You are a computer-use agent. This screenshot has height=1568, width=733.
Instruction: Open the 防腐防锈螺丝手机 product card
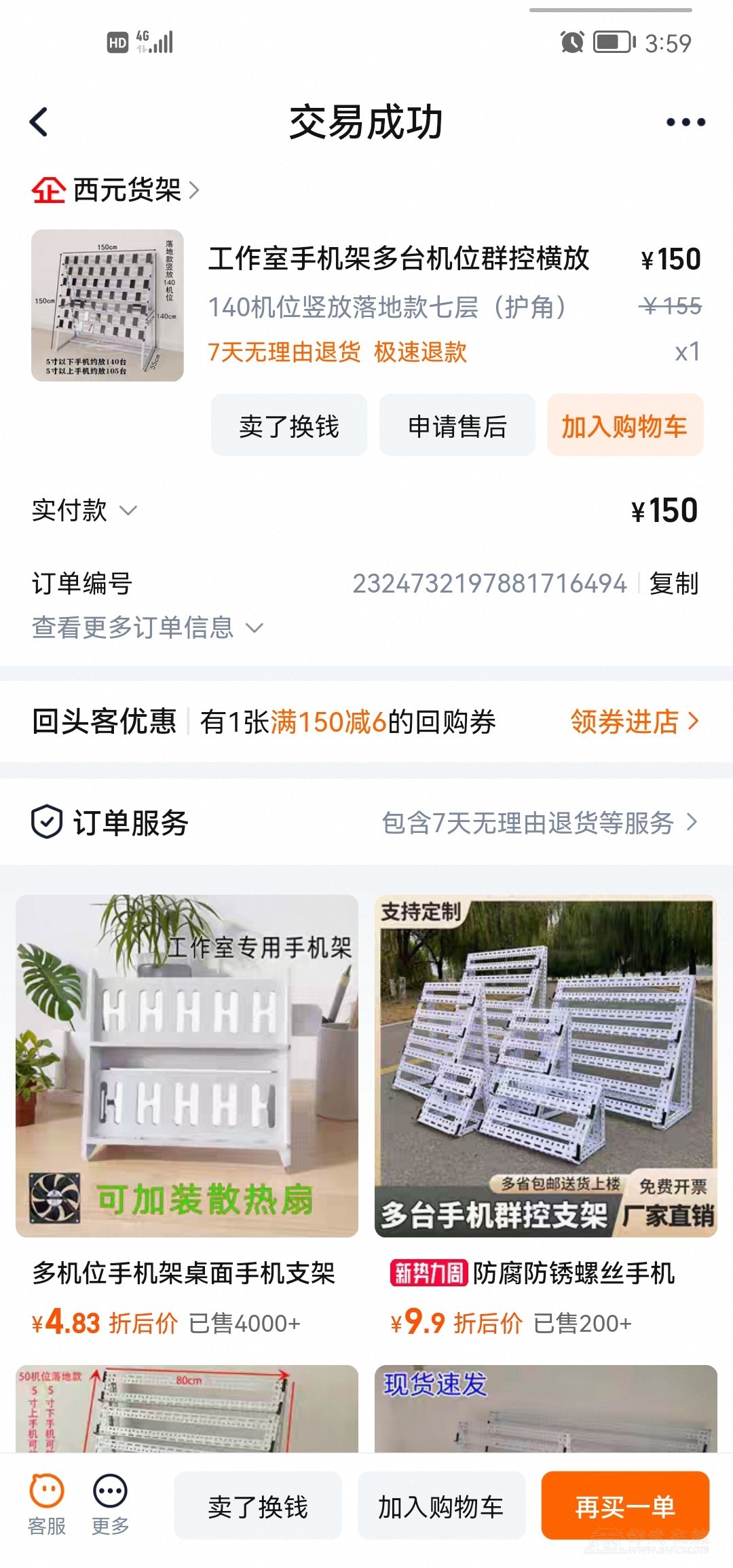(x=546, y=1086)
